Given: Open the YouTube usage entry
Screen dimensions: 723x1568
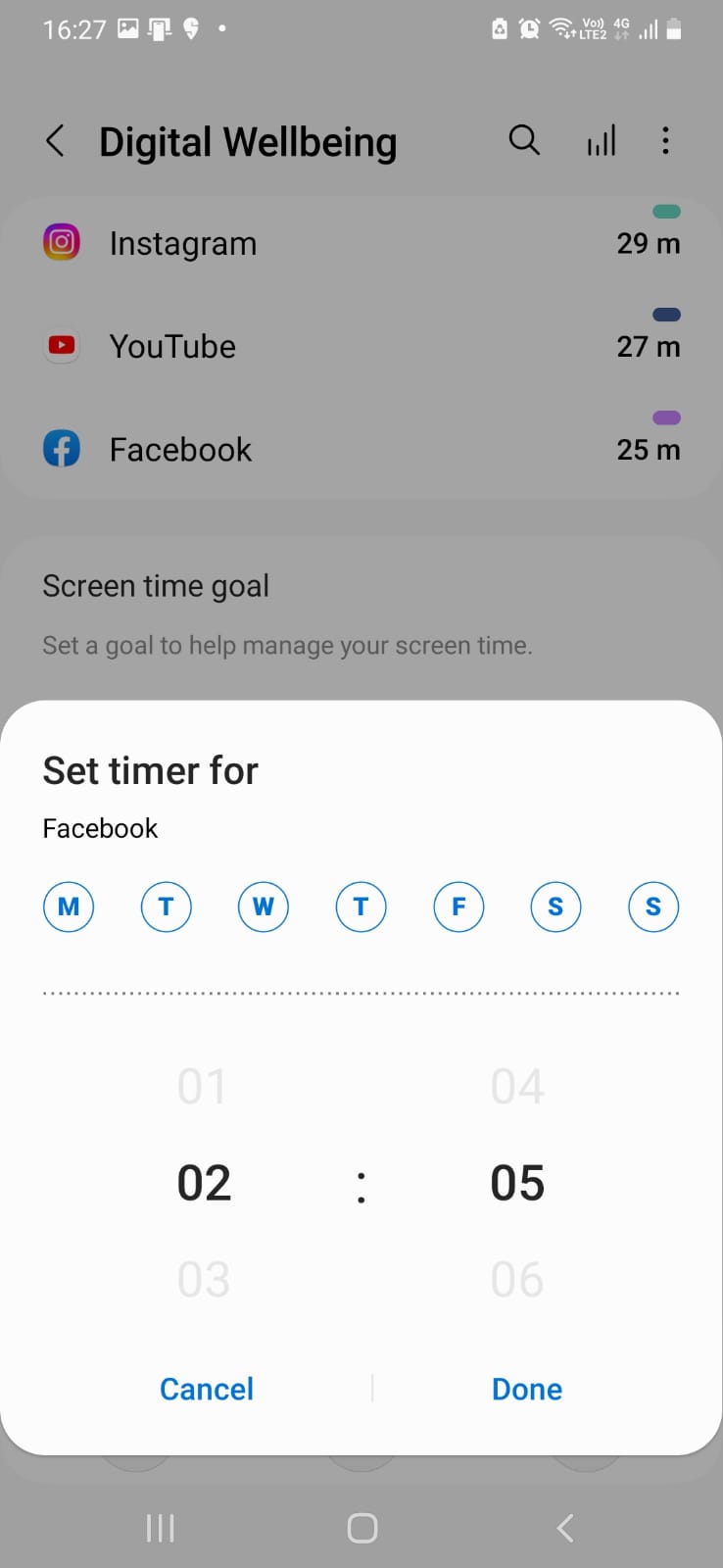Looking at the screenshot, I should pyautogui.click(x=362, y=345).
